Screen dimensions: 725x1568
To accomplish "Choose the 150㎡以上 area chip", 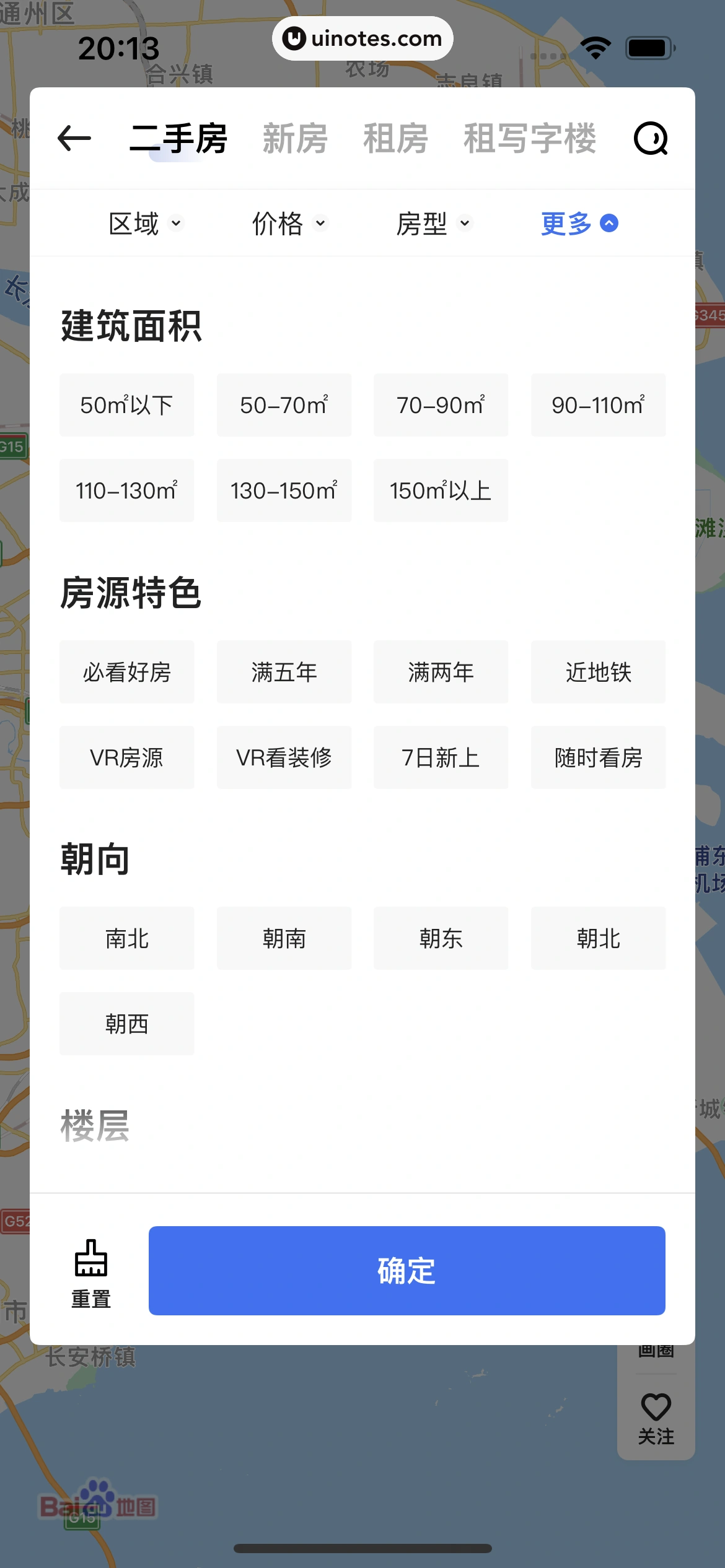I will click(x=441, y=490).
